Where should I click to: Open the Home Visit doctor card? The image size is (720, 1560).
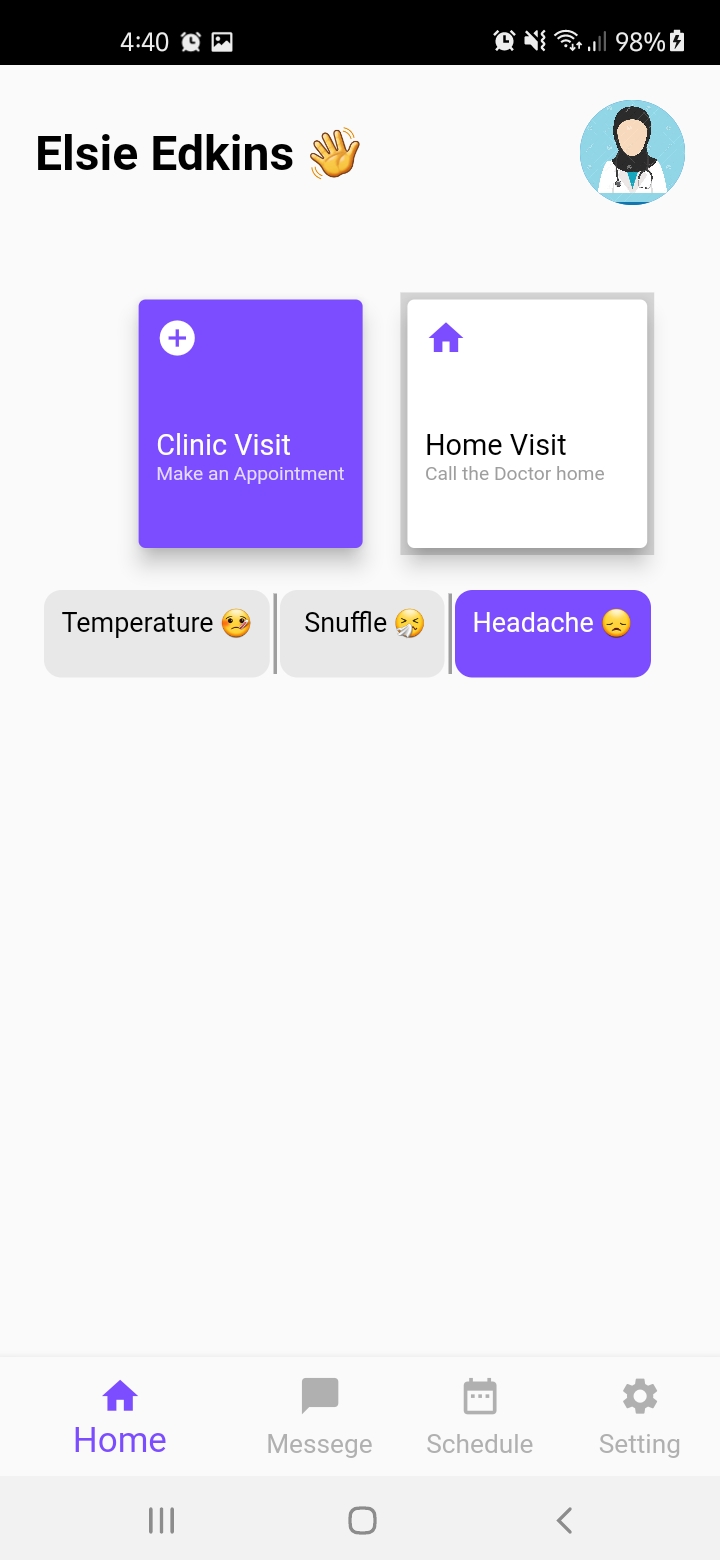coord(527,423)
